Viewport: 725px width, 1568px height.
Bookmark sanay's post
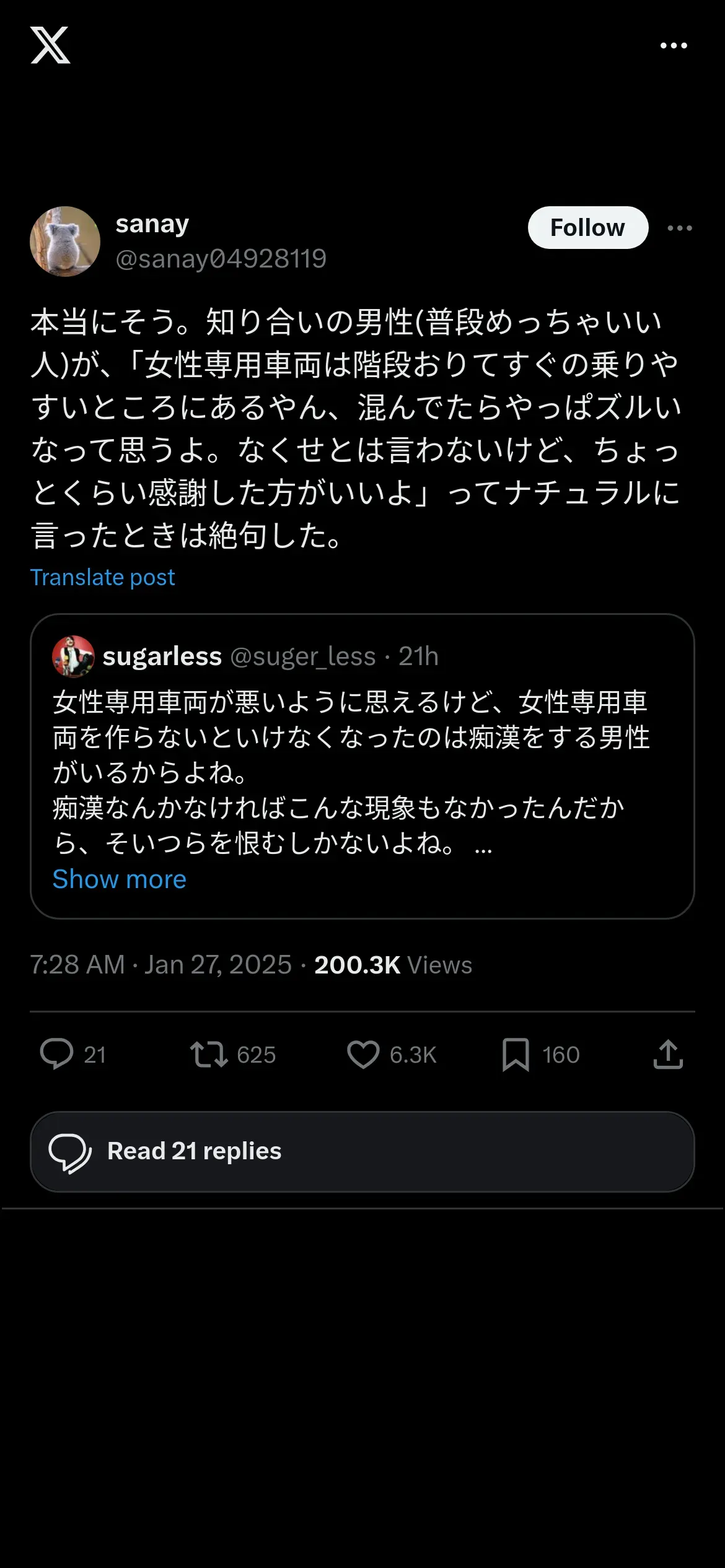(x=516, y=1055)
